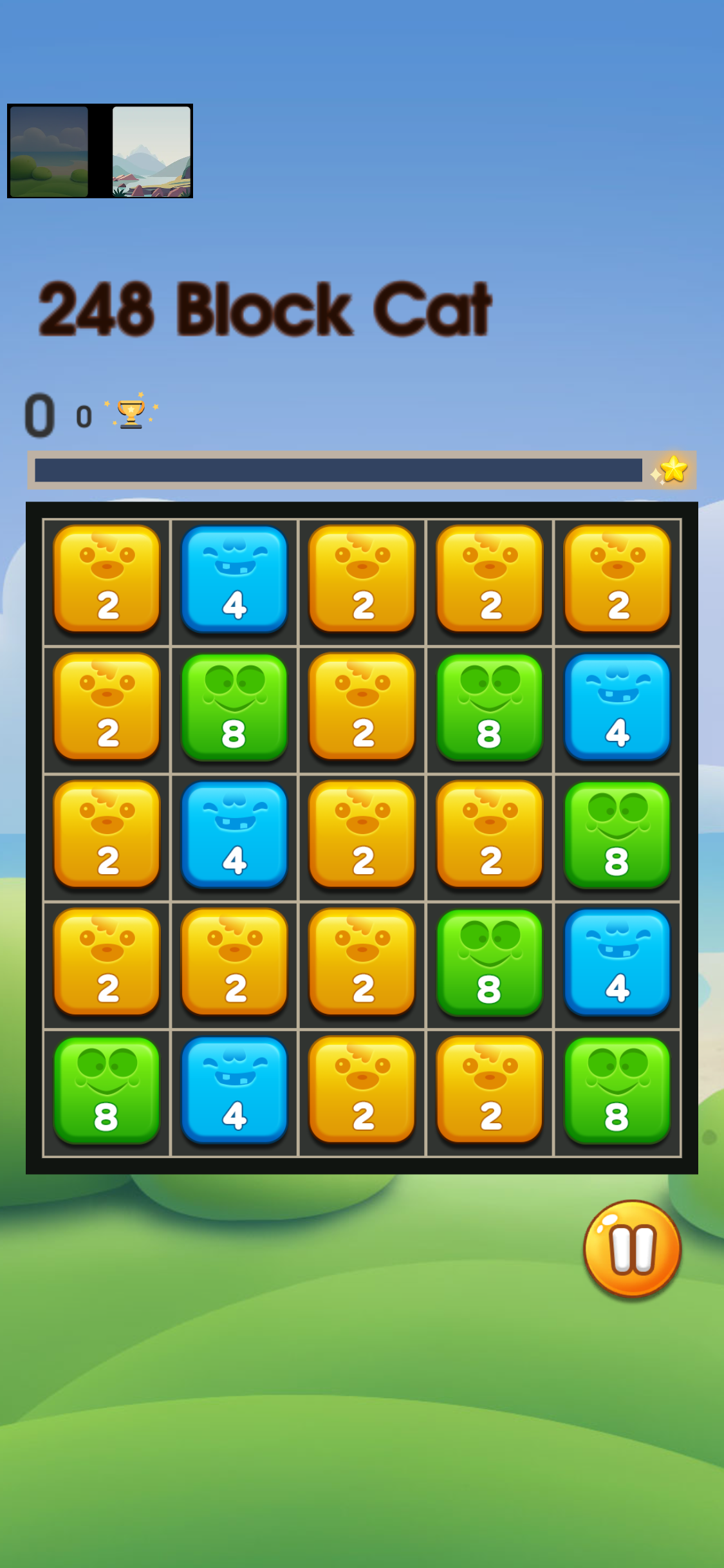Viewport: 724px width, 1568px height.
Task: Select the green 8 tile in the bottom-right corner
Action: click(x=618, y=1092)
